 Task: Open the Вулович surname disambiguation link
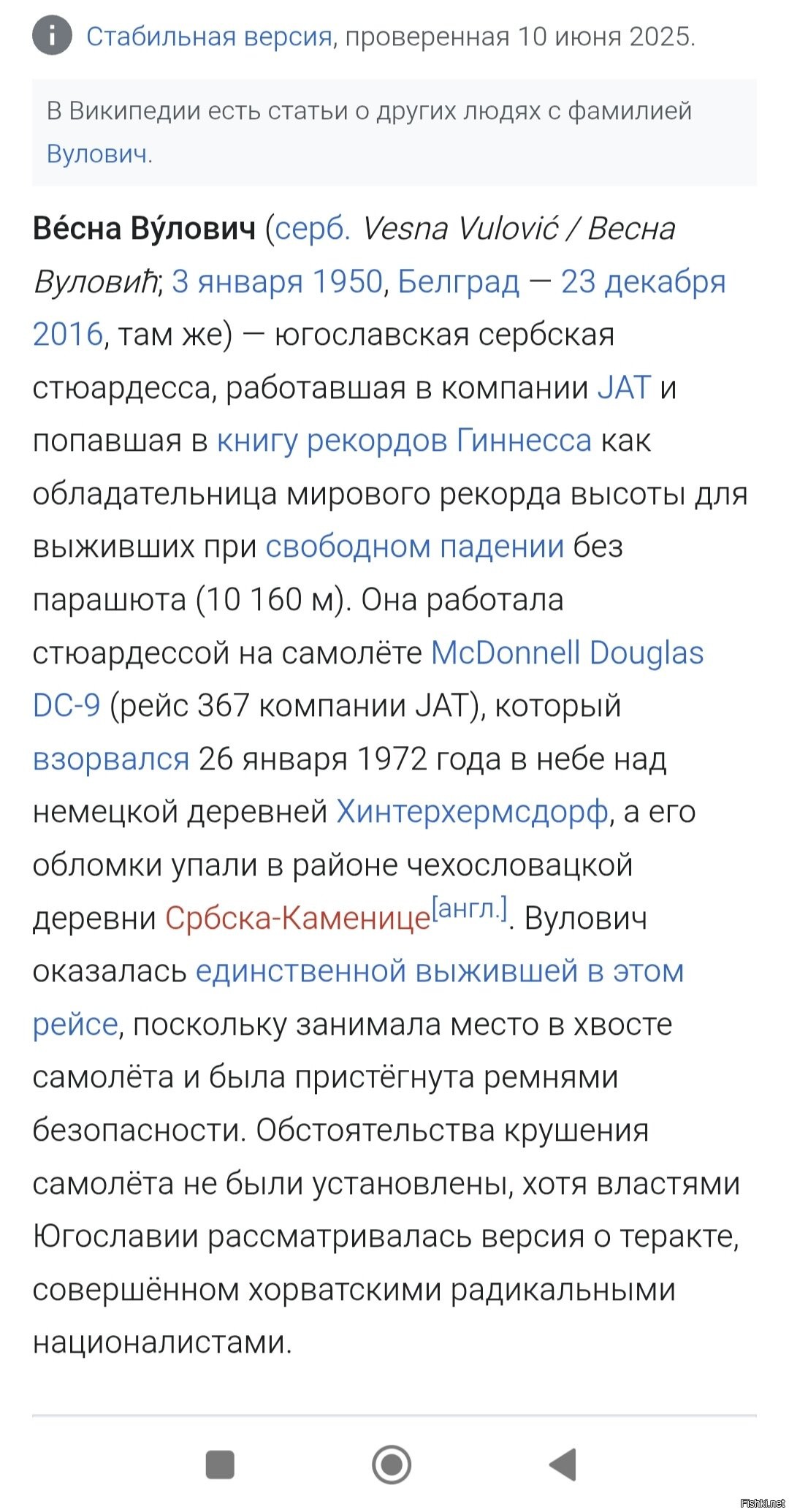point(98,153)
